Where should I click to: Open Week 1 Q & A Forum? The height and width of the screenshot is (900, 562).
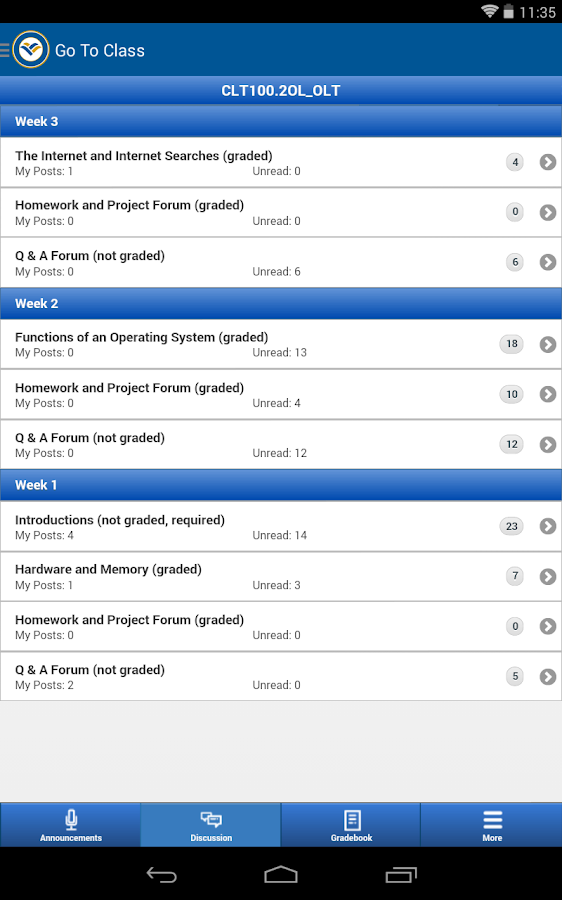point(281,676)
